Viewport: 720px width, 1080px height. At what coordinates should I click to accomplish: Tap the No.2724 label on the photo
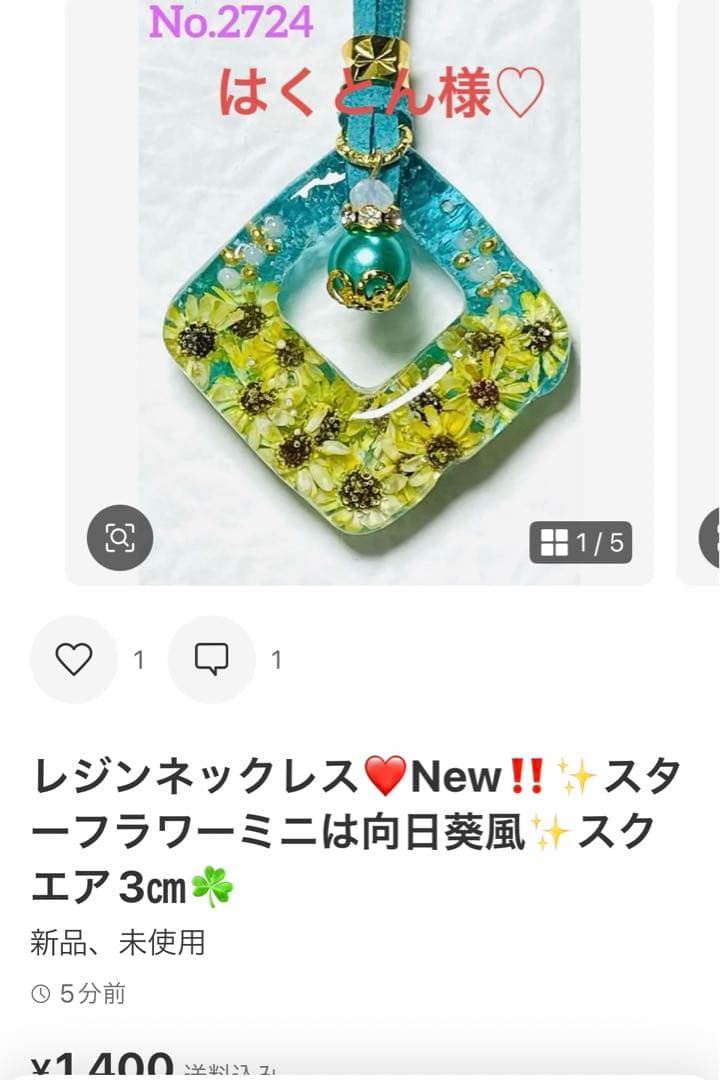coord(232,22)
